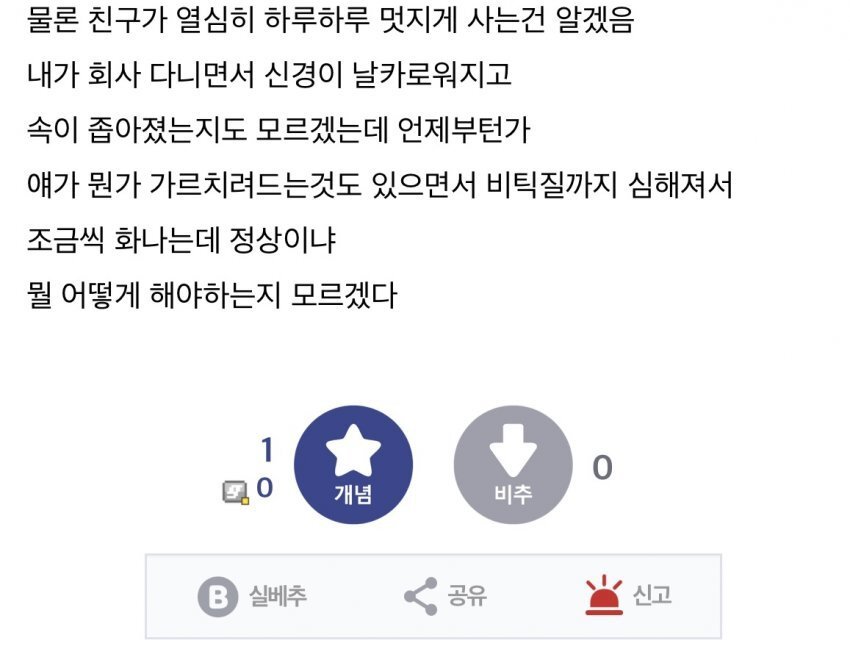Tap the 실베추 recommend button
Screen dimensions: 850x670
(x=252, y=597)
